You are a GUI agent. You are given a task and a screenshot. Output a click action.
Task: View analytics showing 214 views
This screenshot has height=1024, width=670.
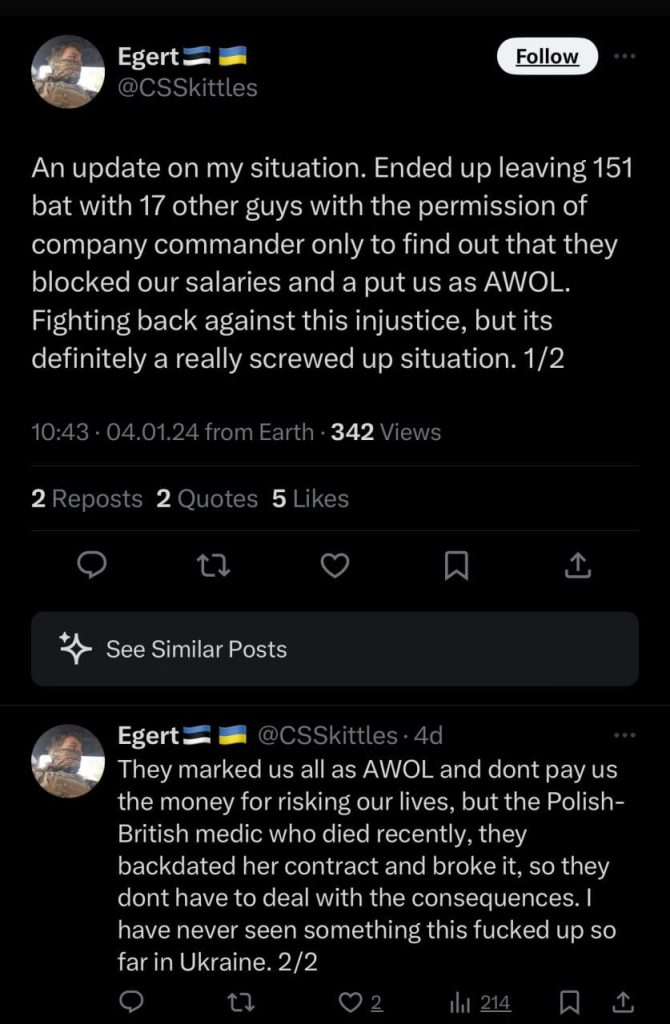click(x=481, y=1001)
